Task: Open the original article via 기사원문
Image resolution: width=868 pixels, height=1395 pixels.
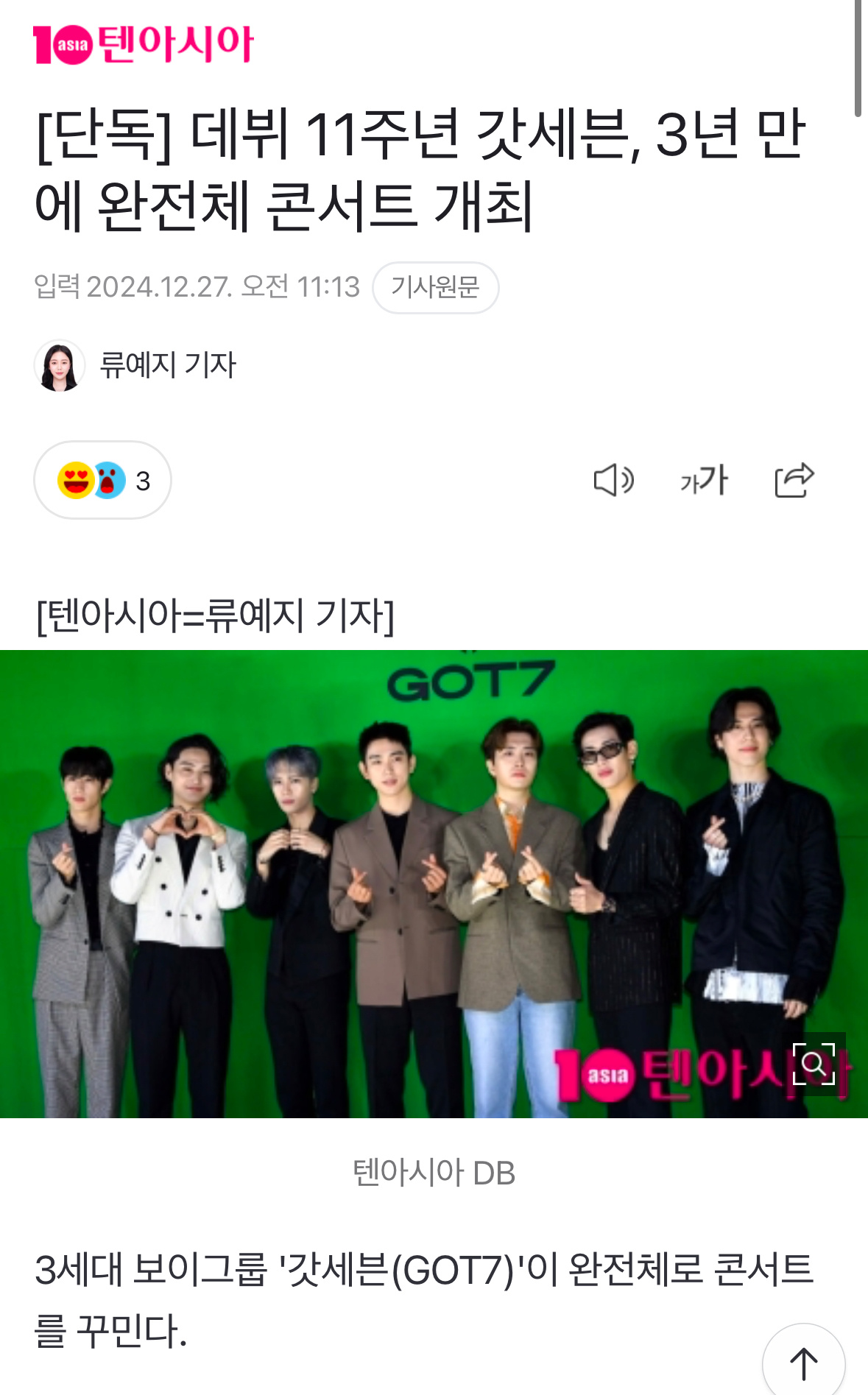Action: pyautogui.click(x=435, y=287)
